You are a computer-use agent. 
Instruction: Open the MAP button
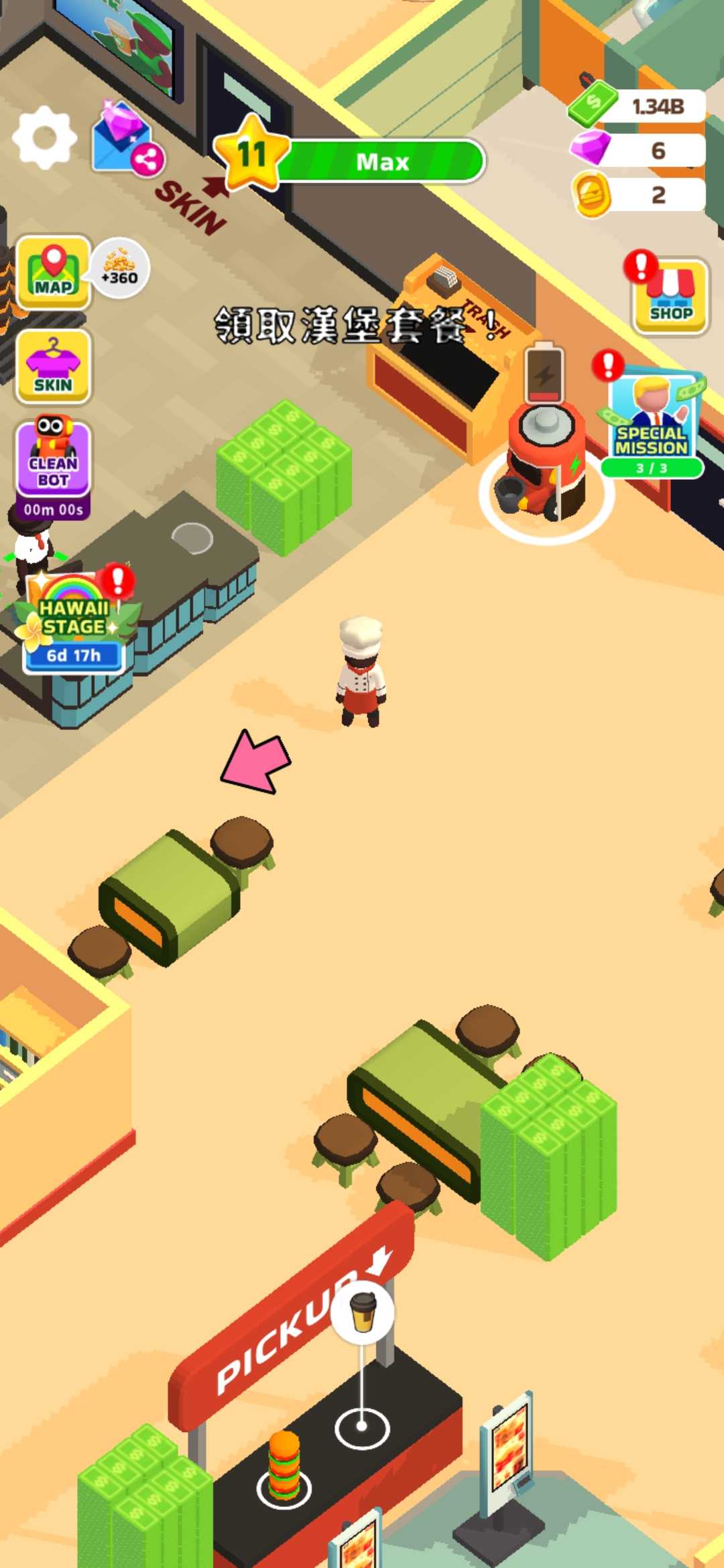tap(53, 271)
